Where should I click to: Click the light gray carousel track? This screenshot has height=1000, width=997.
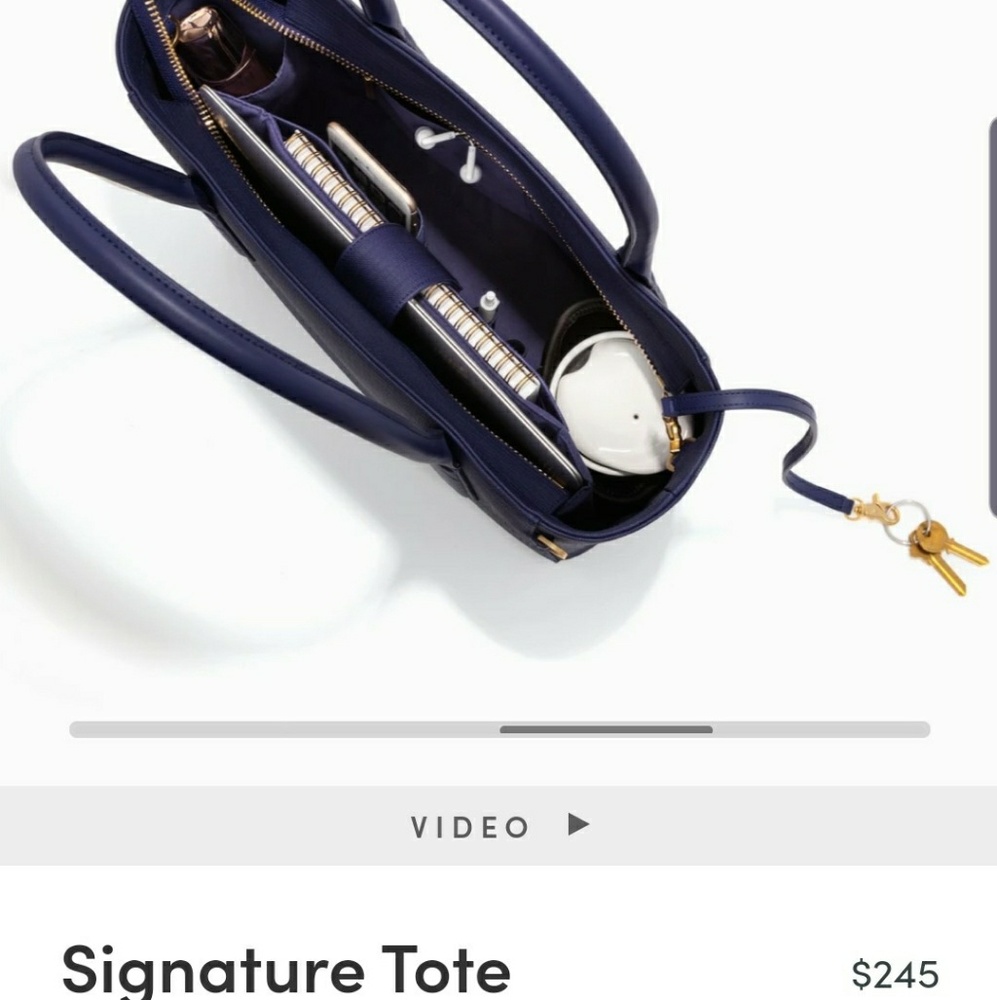250,729
